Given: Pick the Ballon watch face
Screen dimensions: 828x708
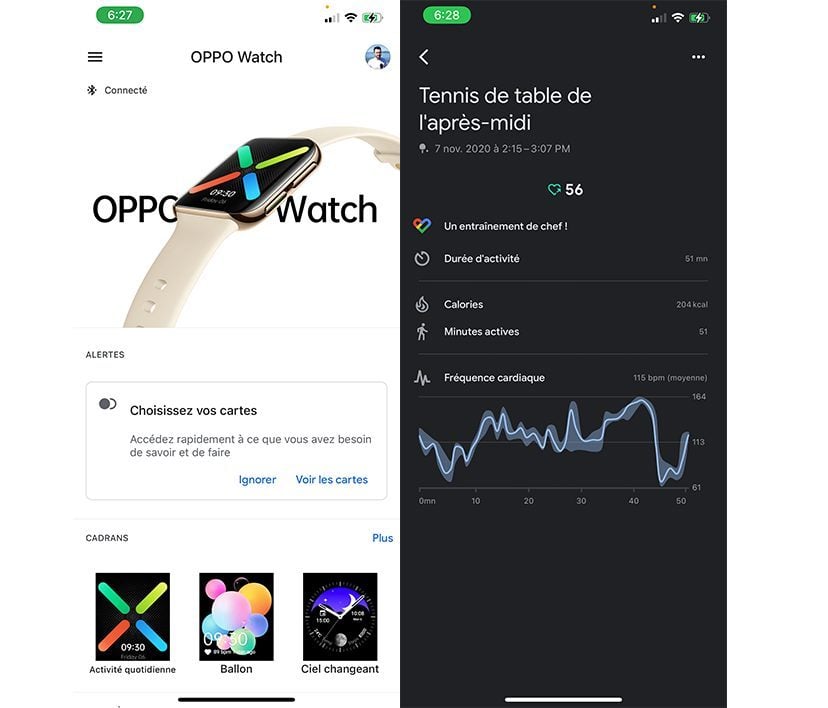Looking at the screenshot, I should [x=236, y=617].
